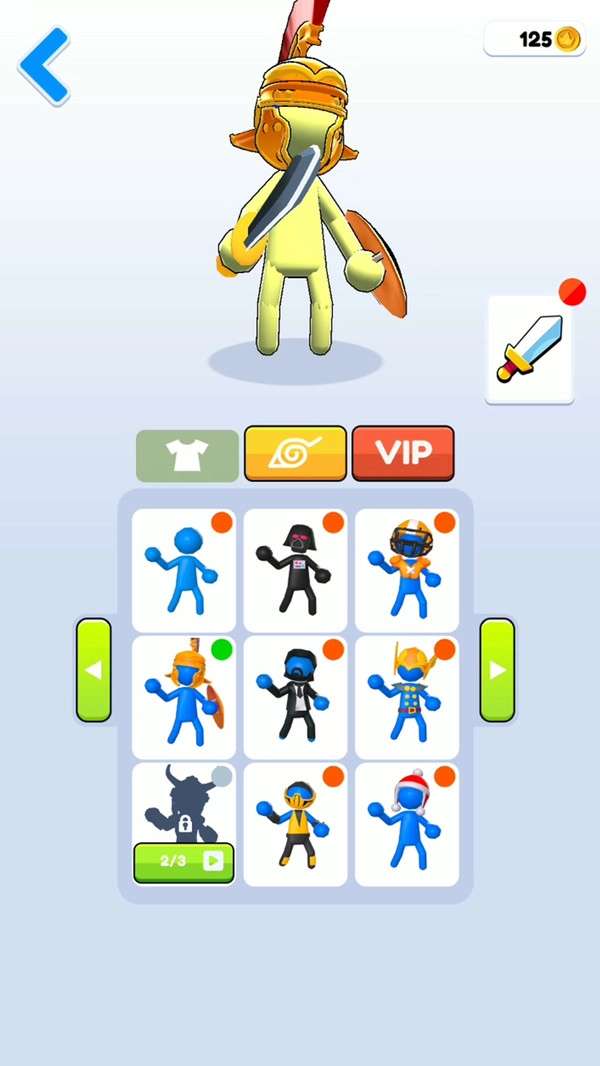Select the plain blue stickman skin

pos(184,570)
